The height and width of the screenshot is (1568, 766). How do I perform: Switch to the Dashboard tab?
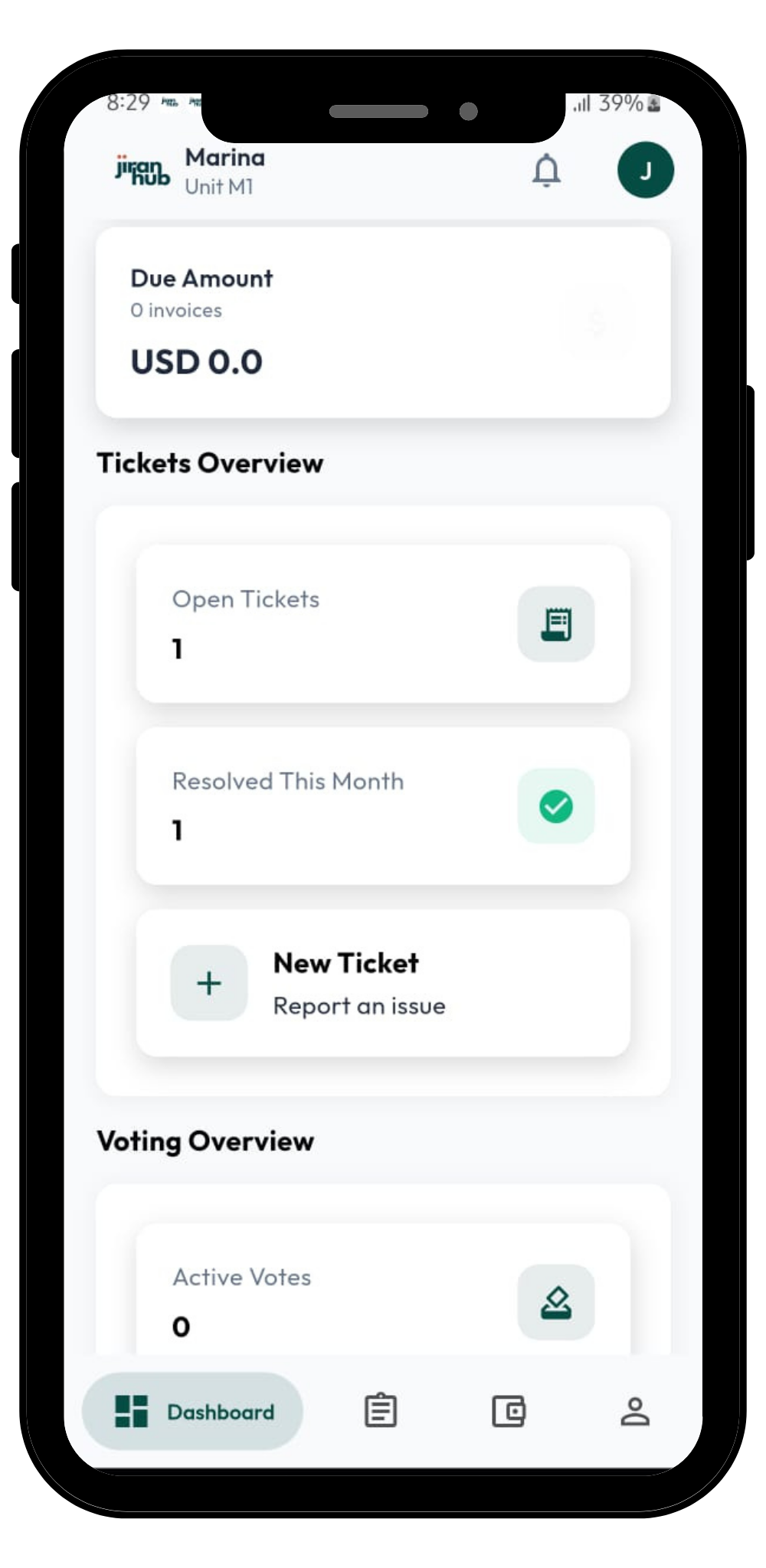pyautogui.click(x=191, y=1411)
